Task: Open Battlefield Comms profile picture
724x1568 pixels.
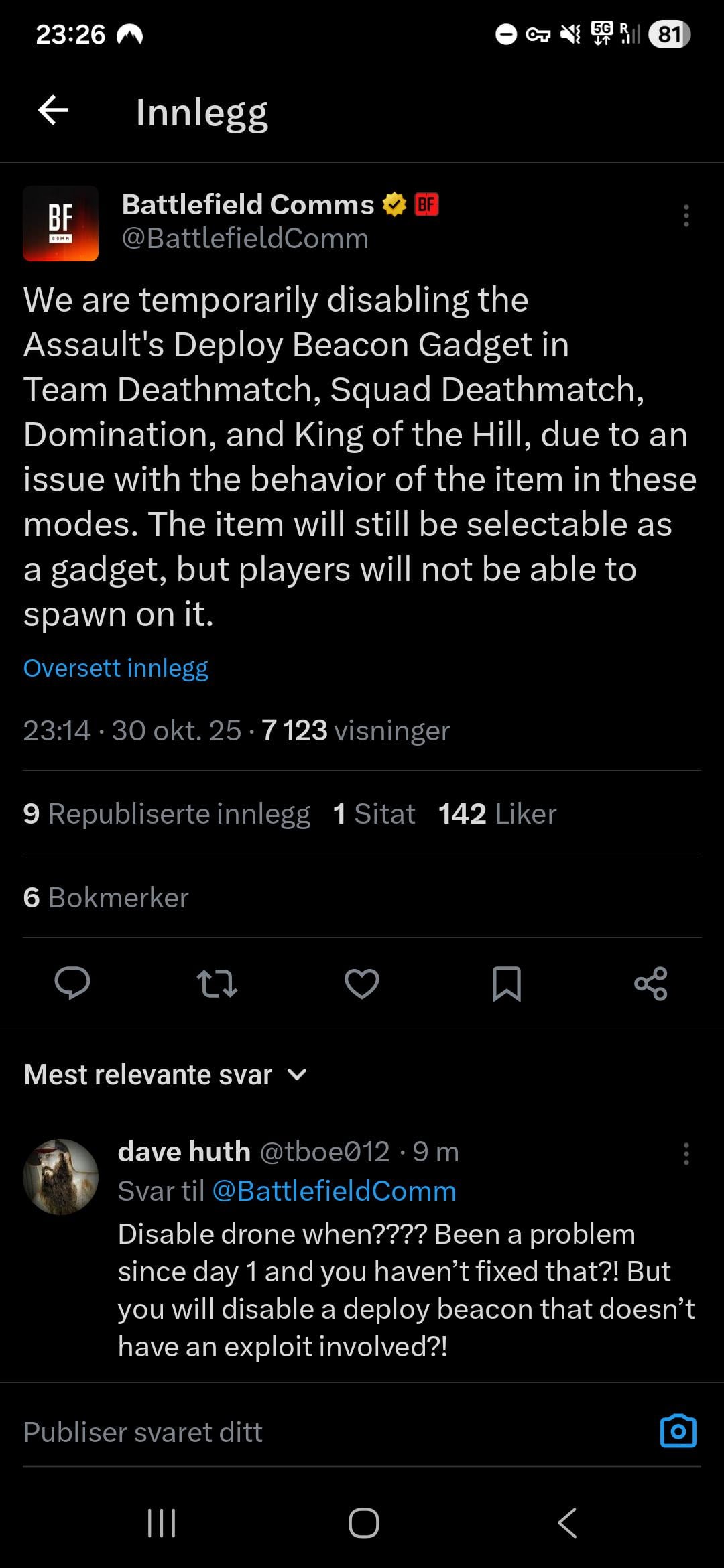Action: [60, 223]
